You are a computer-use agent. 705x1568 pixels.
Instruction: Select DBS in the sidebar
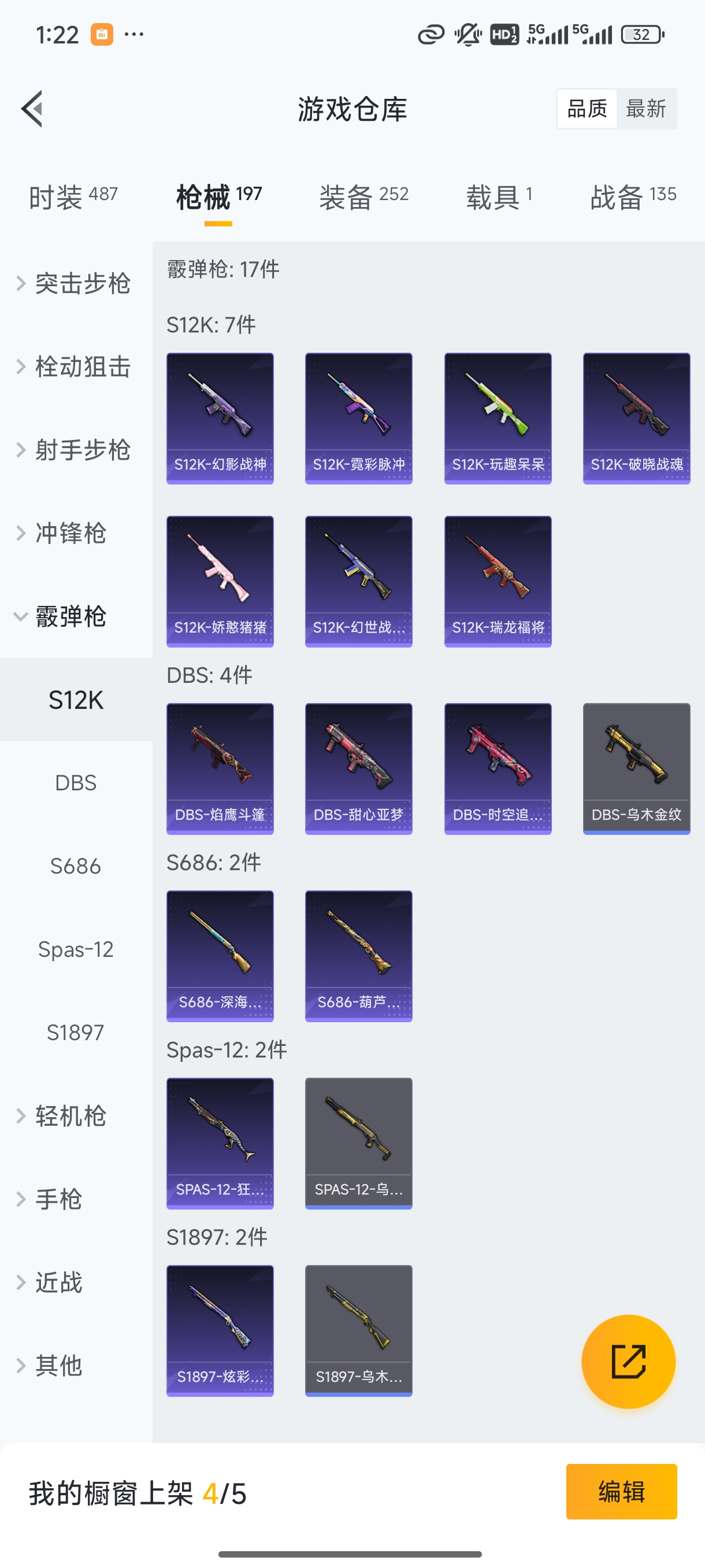pos(76,783)
